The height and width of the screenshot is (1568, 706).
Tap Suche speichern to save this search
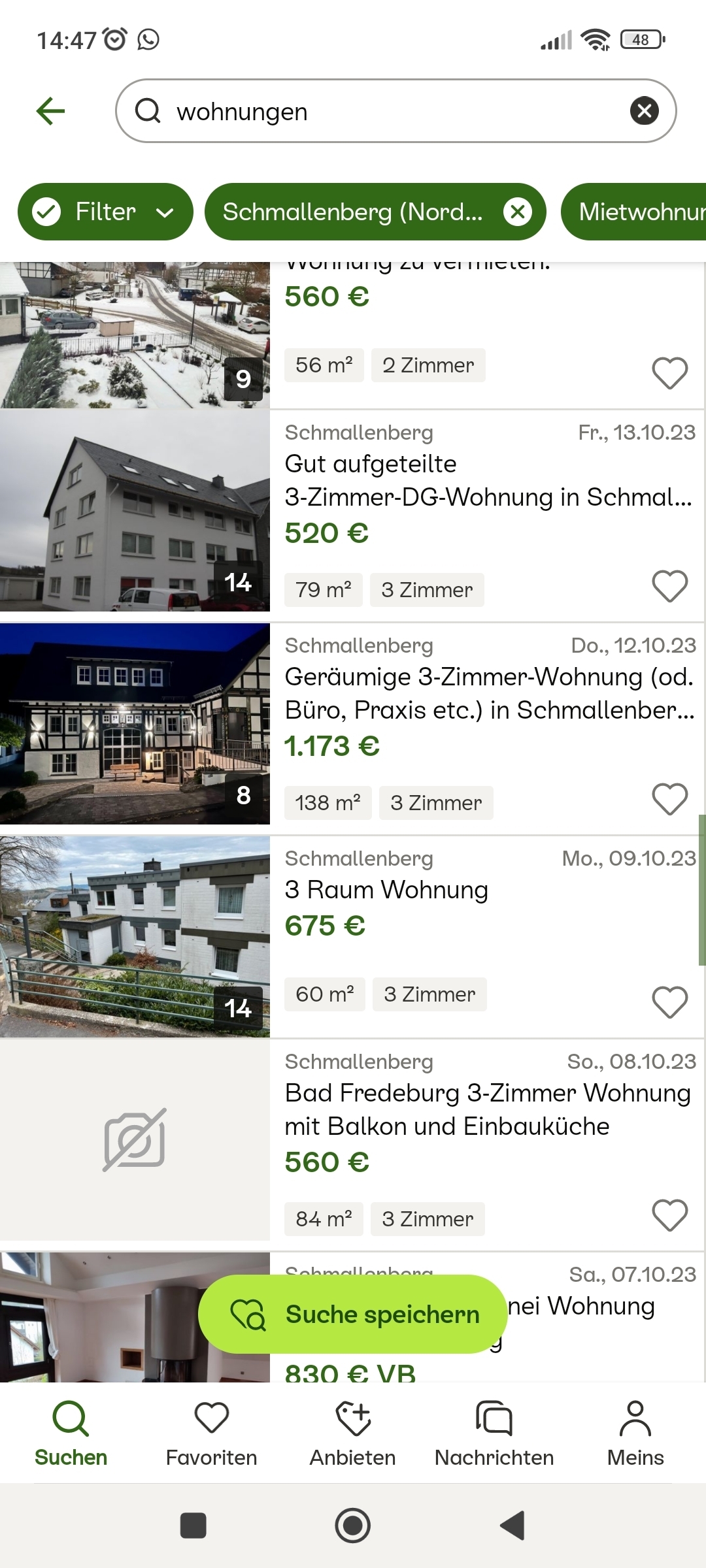tap(353, 1315)
